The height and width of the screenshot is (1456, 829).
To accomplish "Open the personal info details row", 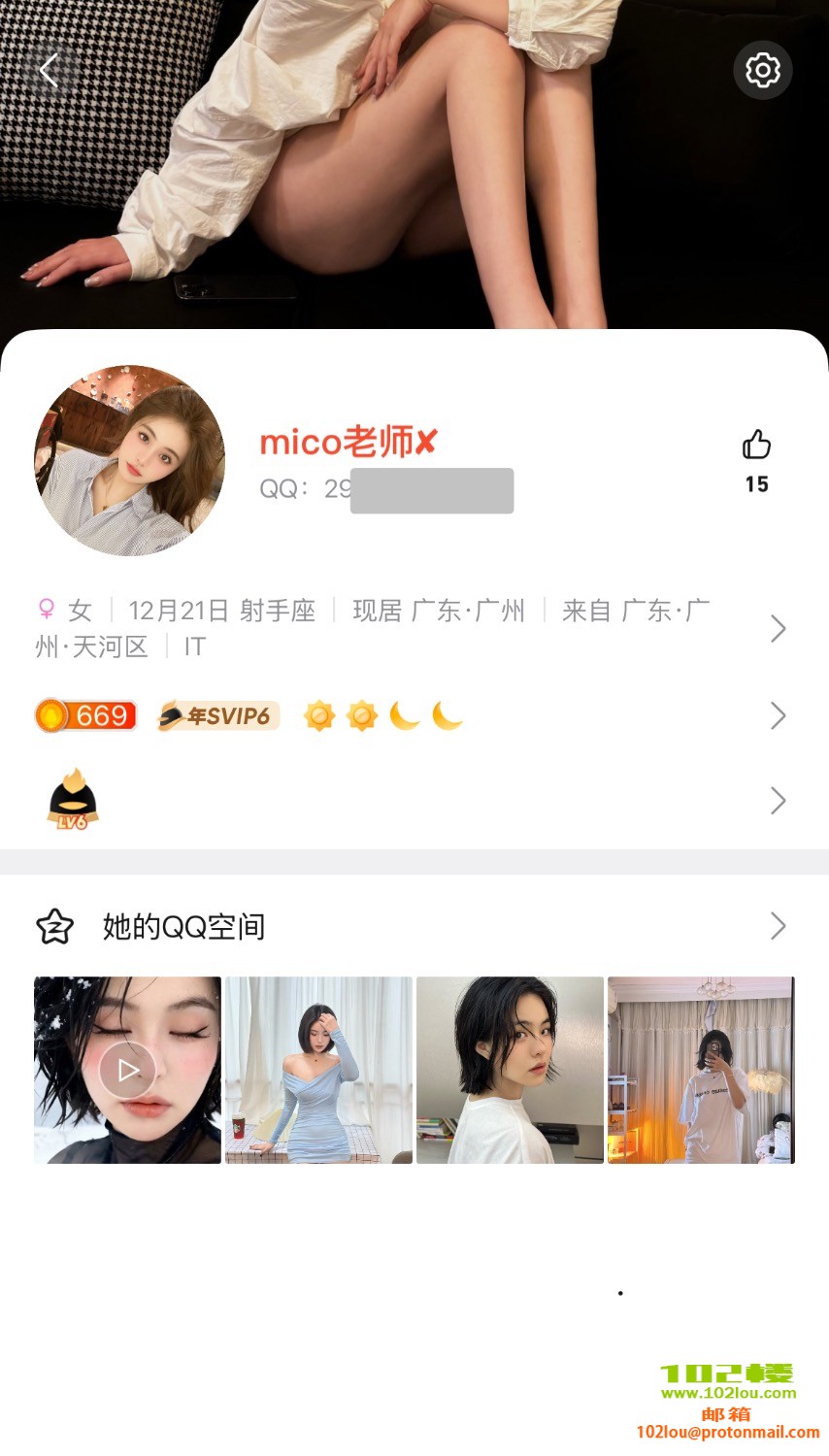I will pyautogui.click(x=408, y=628).
